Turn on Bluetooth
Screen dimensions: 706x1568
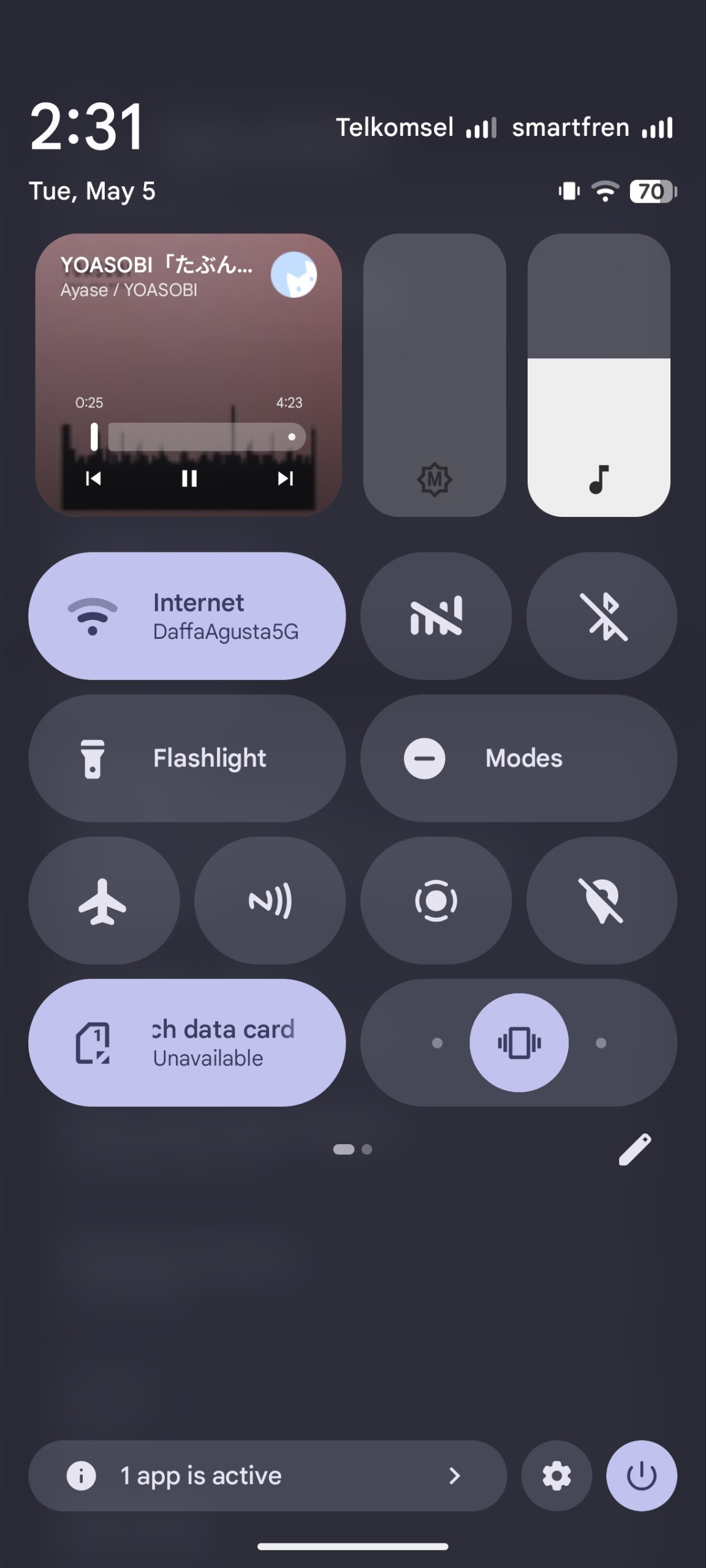(602, 616)
